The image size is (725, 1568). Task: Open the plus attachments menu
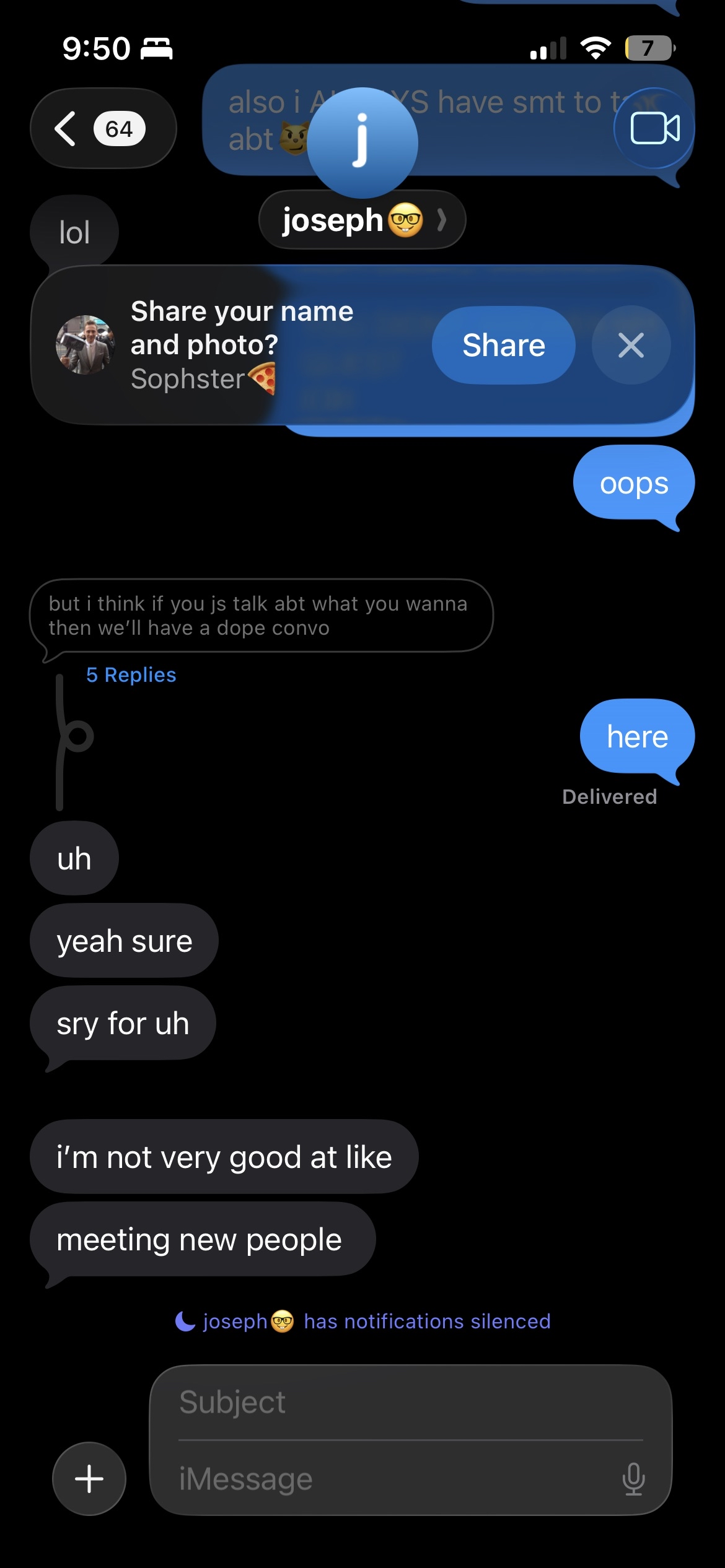pos(89,1479)
